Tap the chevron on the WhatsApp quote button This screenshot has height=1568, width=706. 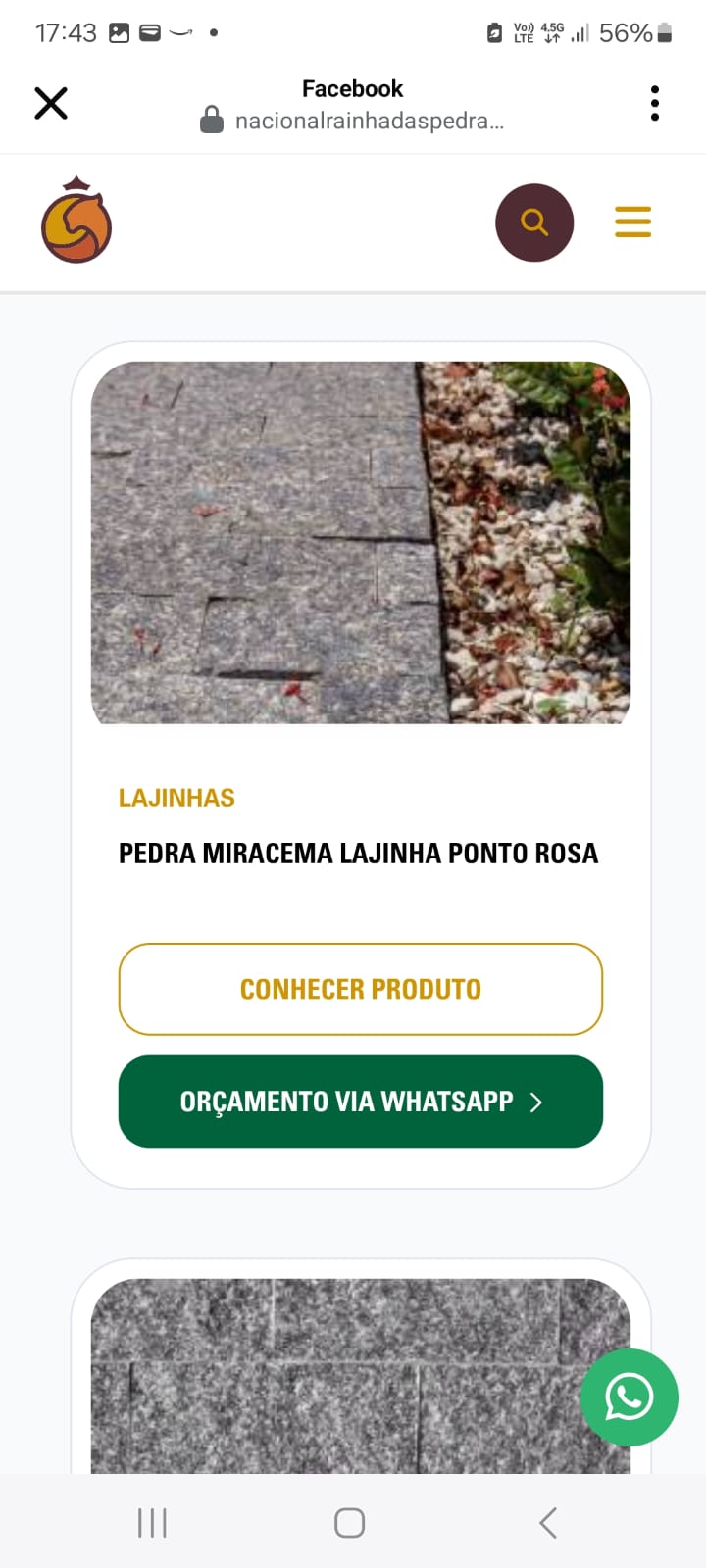tap(535, 1102)
